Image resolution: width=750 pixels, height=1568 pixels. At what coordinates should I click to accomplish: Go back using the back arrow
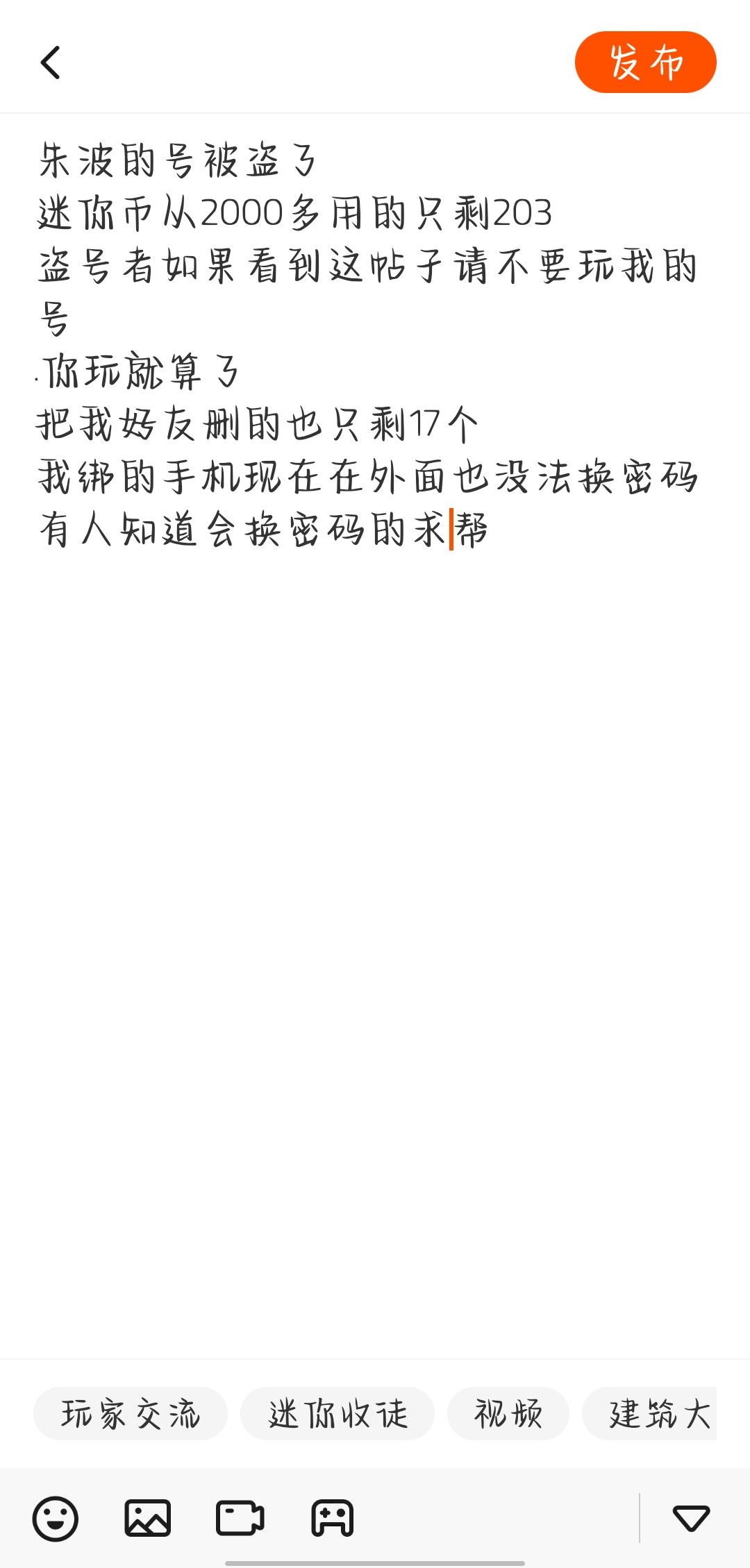tap(51, 62)
